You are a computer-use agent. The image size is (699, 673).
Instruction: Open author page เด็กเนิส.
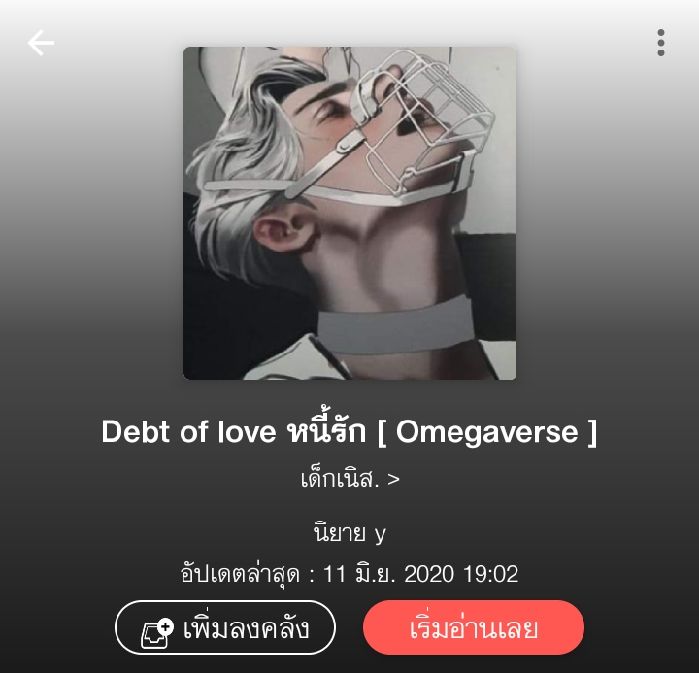click(350, 479)
